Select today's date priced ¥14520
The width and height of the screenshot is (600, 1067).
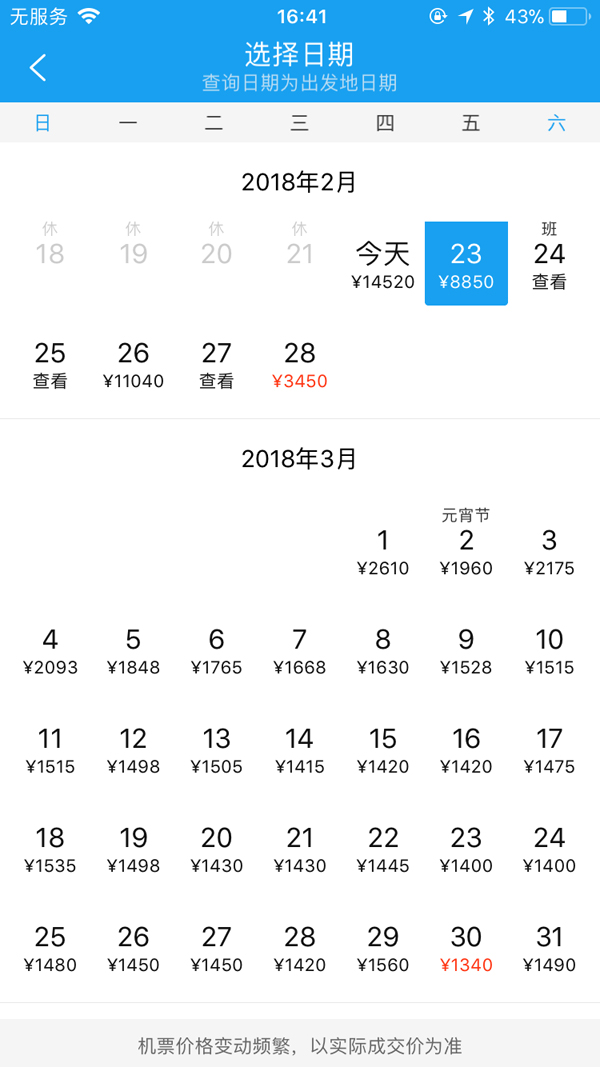coord(383,264)
